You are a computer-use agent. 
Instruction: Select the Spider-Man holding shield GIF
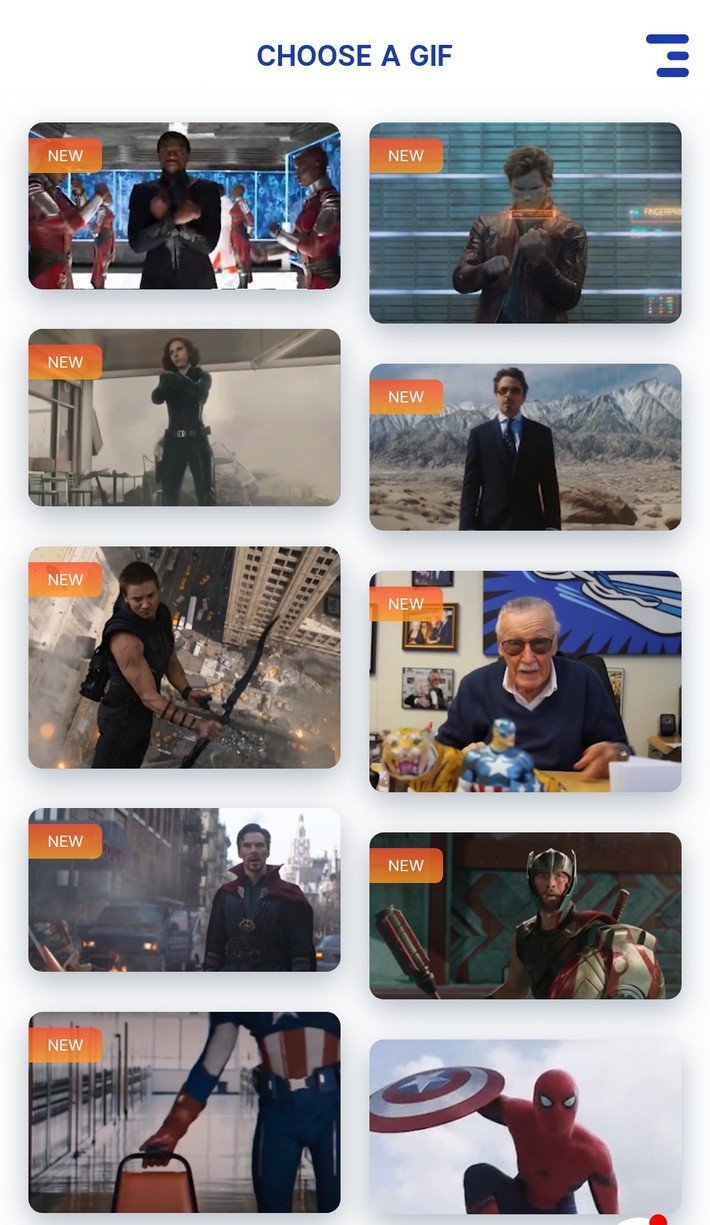pyautogui.click(x=525, y=1126)
